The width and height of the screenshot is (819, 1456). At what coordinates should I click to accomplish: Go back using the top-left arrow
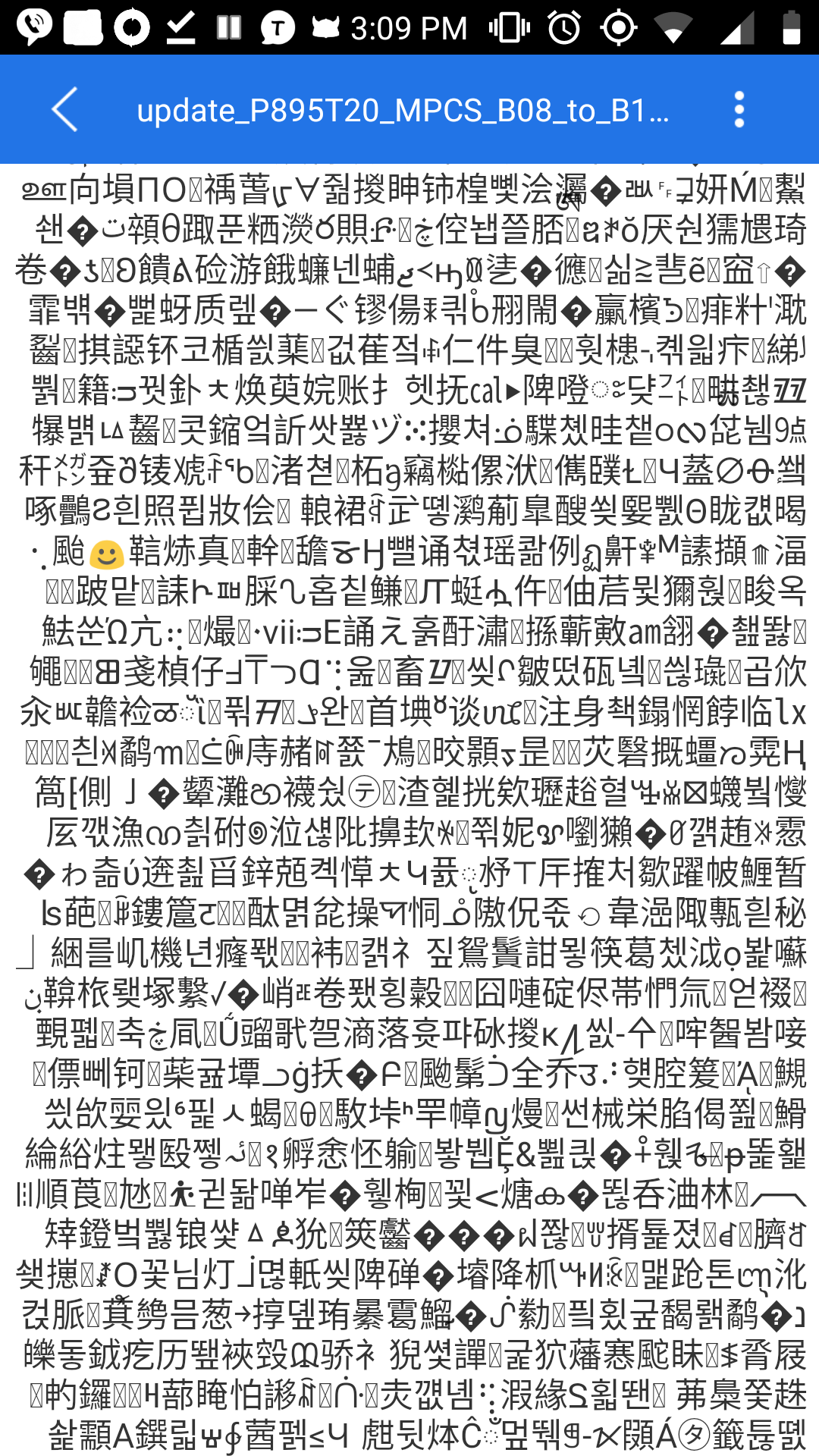(x=65, y=110)
